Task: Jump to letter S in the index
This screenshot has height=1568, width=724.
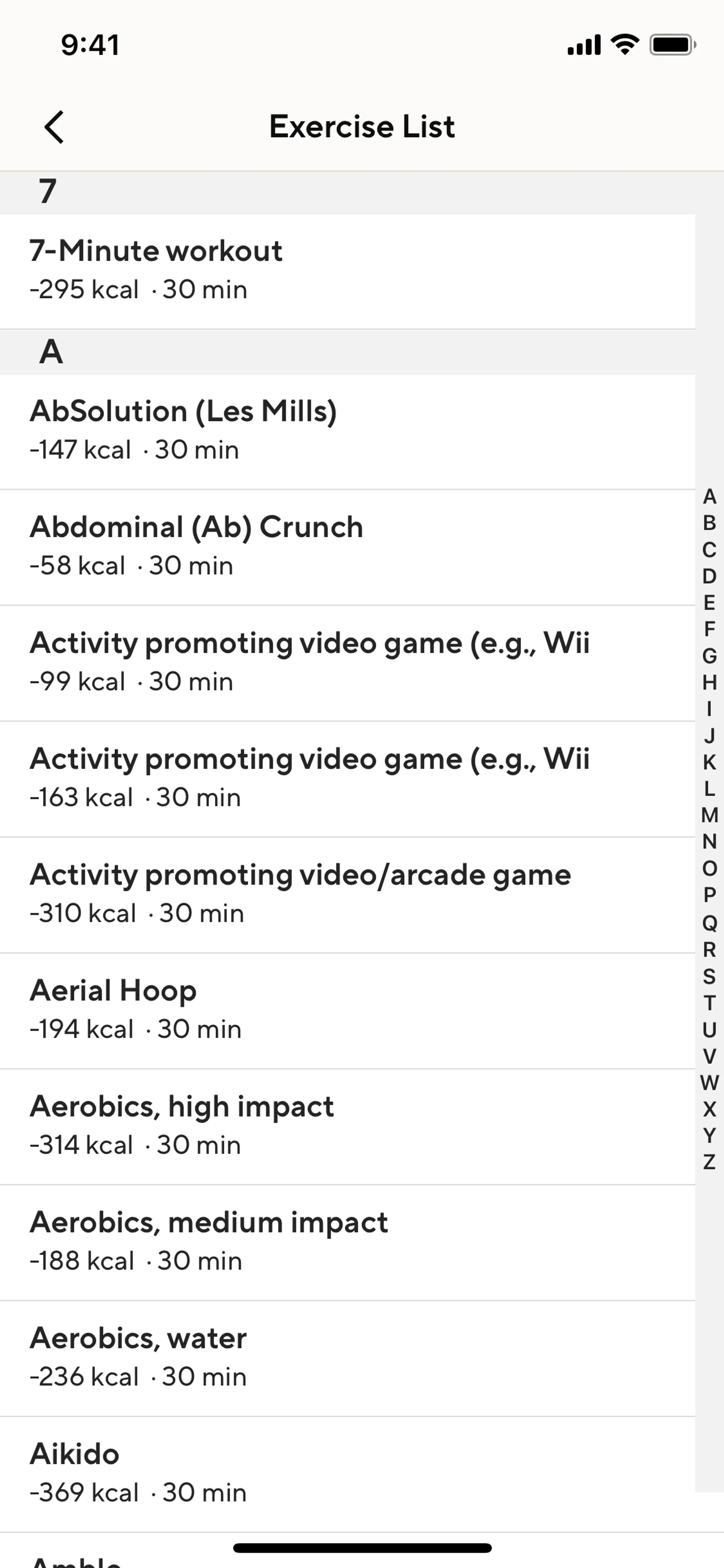Action: tap(709, 976)
